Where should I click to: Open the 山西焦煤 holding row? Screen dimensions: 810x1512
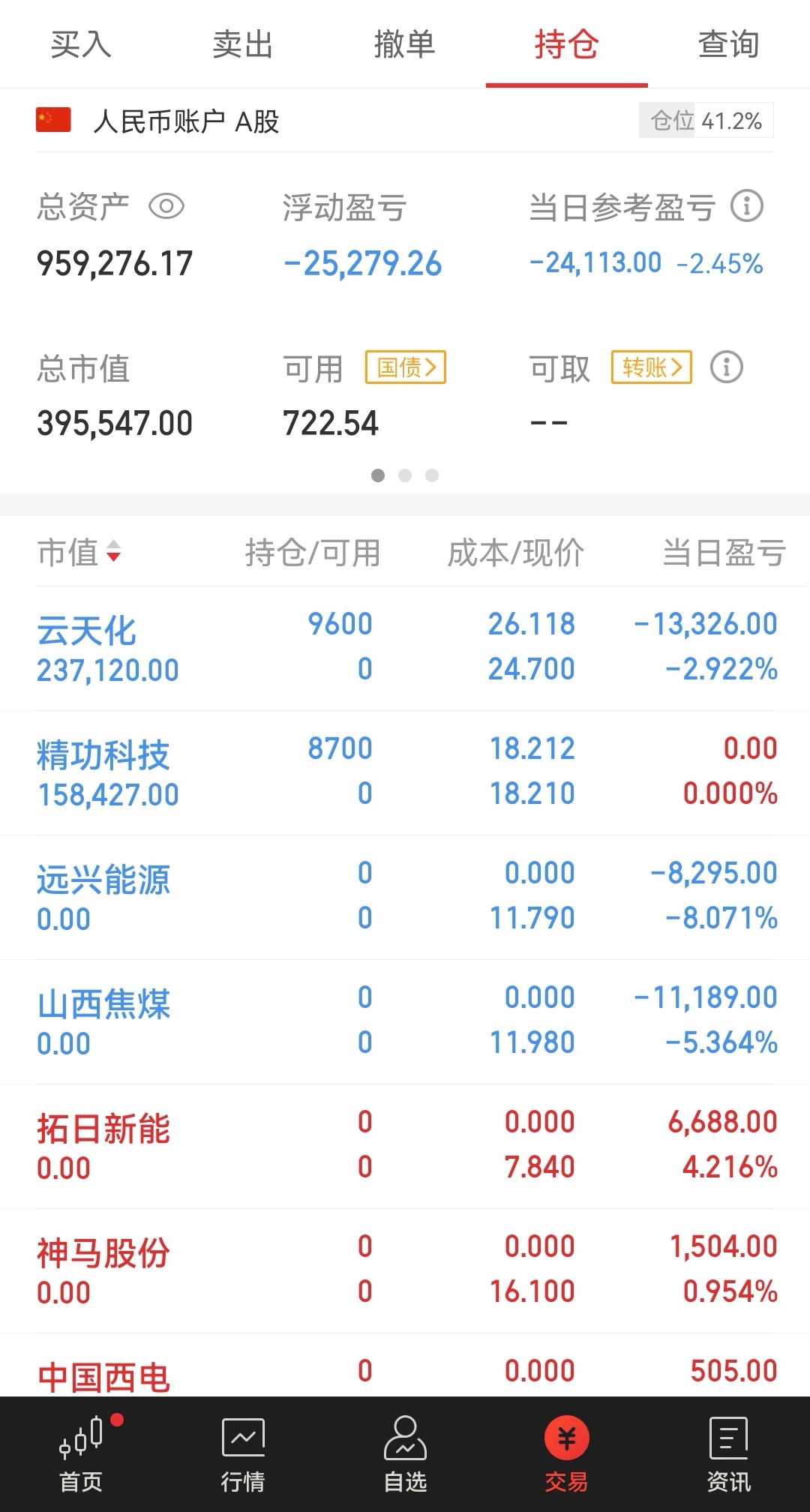[x=405, y=1022]
